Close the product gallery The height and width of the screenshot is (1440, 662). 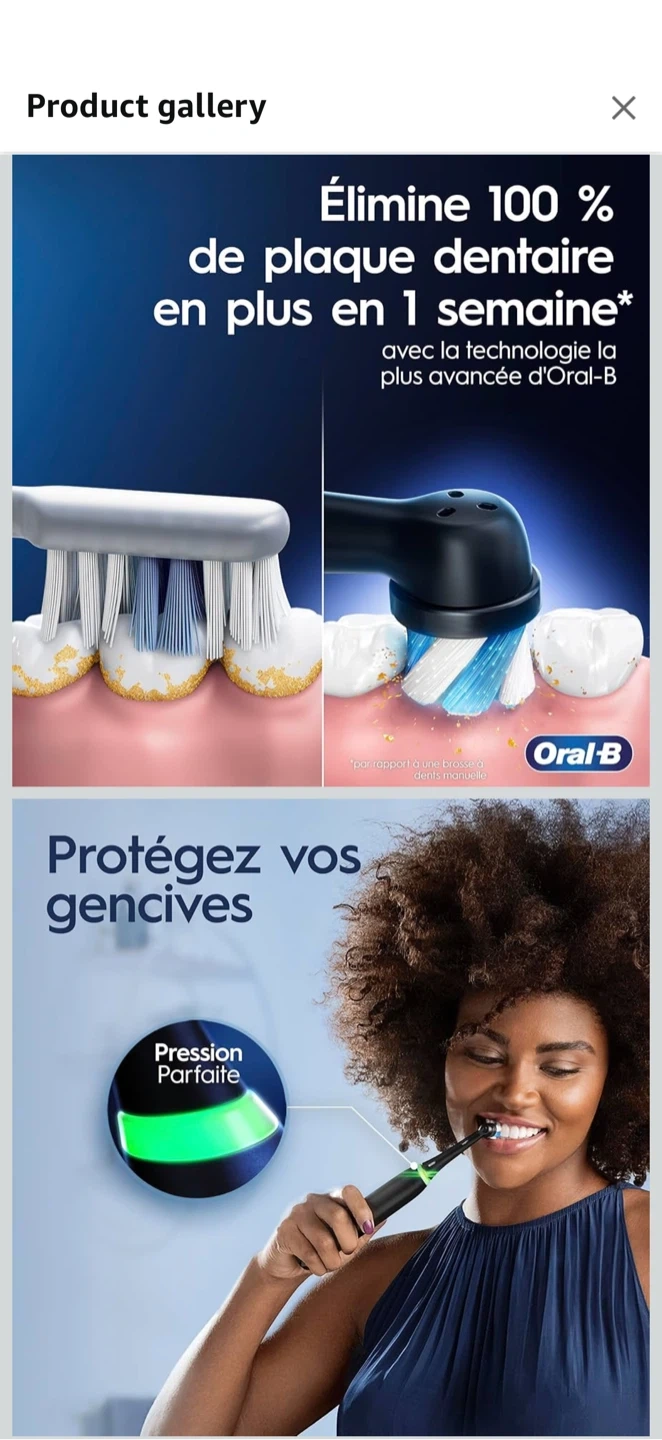coord(623,108)
